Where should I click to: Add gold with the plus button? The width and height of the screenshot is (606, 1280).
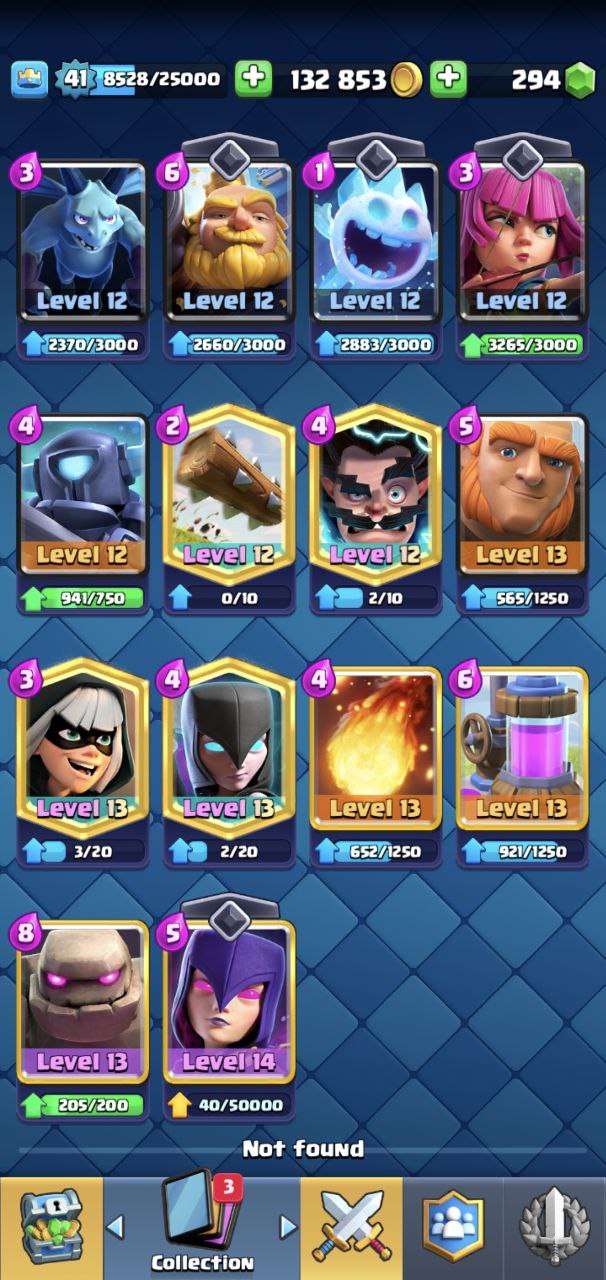(x=254, y=79)
